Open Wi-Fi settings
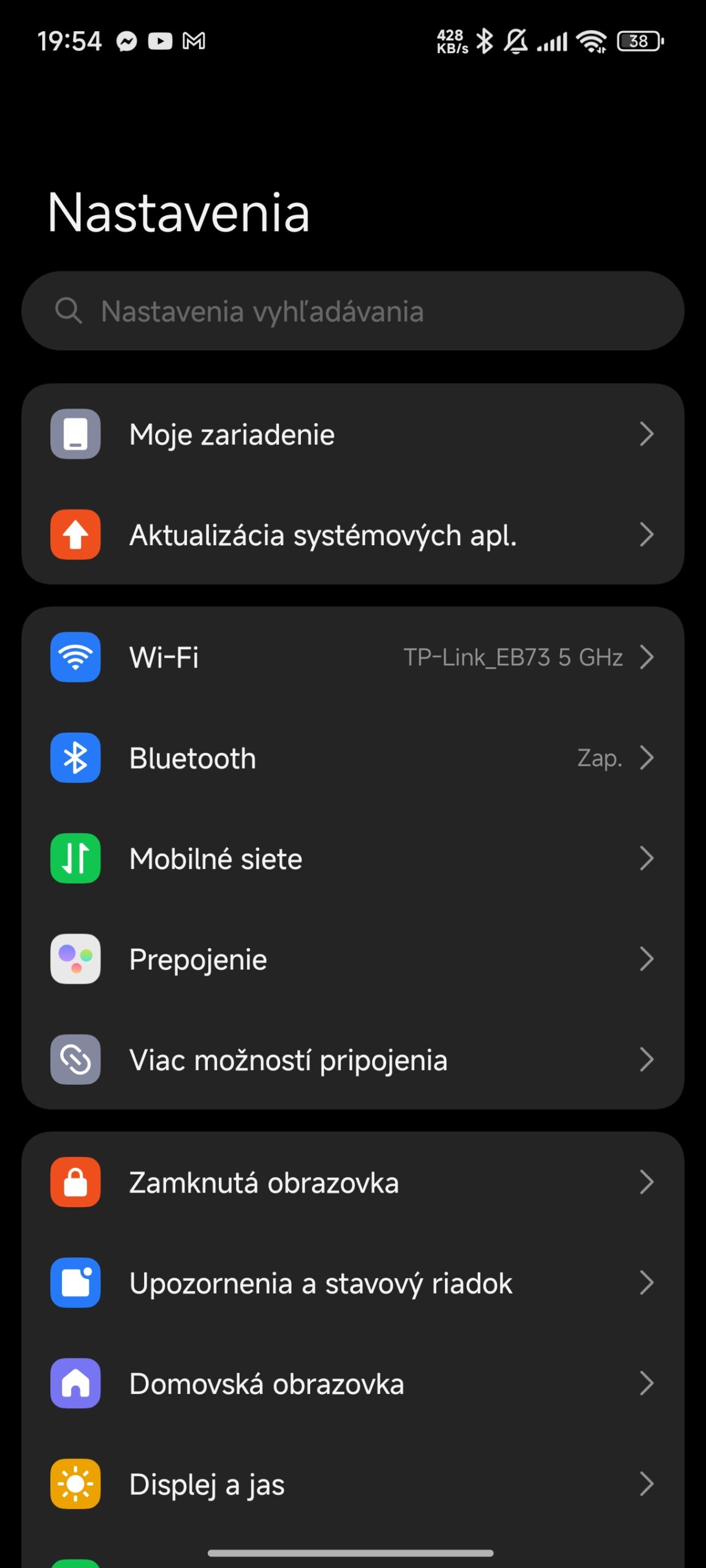706x1568 pixels. click(x=353, y=657)
